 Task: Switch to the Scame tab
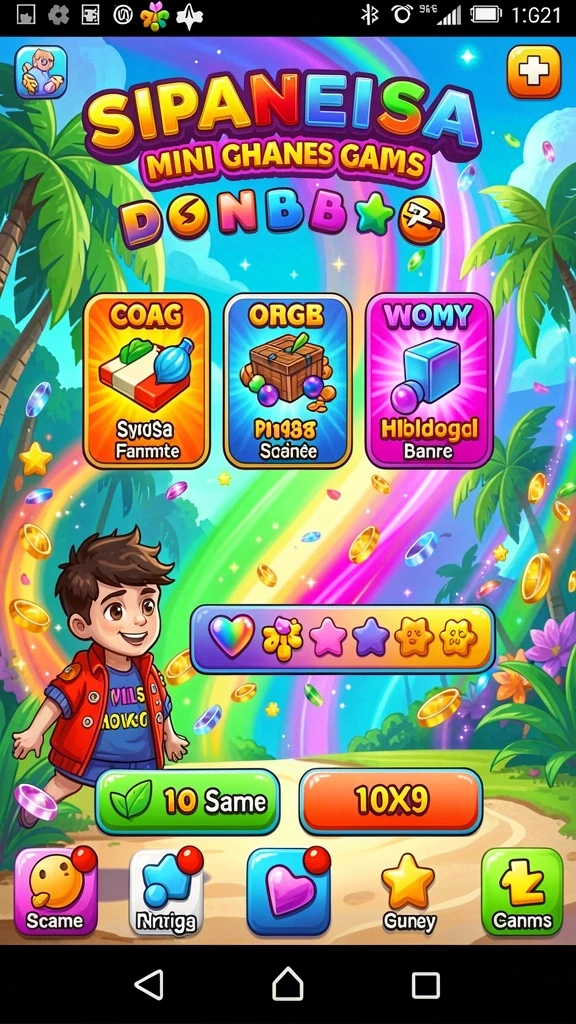click(x=56, y=892)
